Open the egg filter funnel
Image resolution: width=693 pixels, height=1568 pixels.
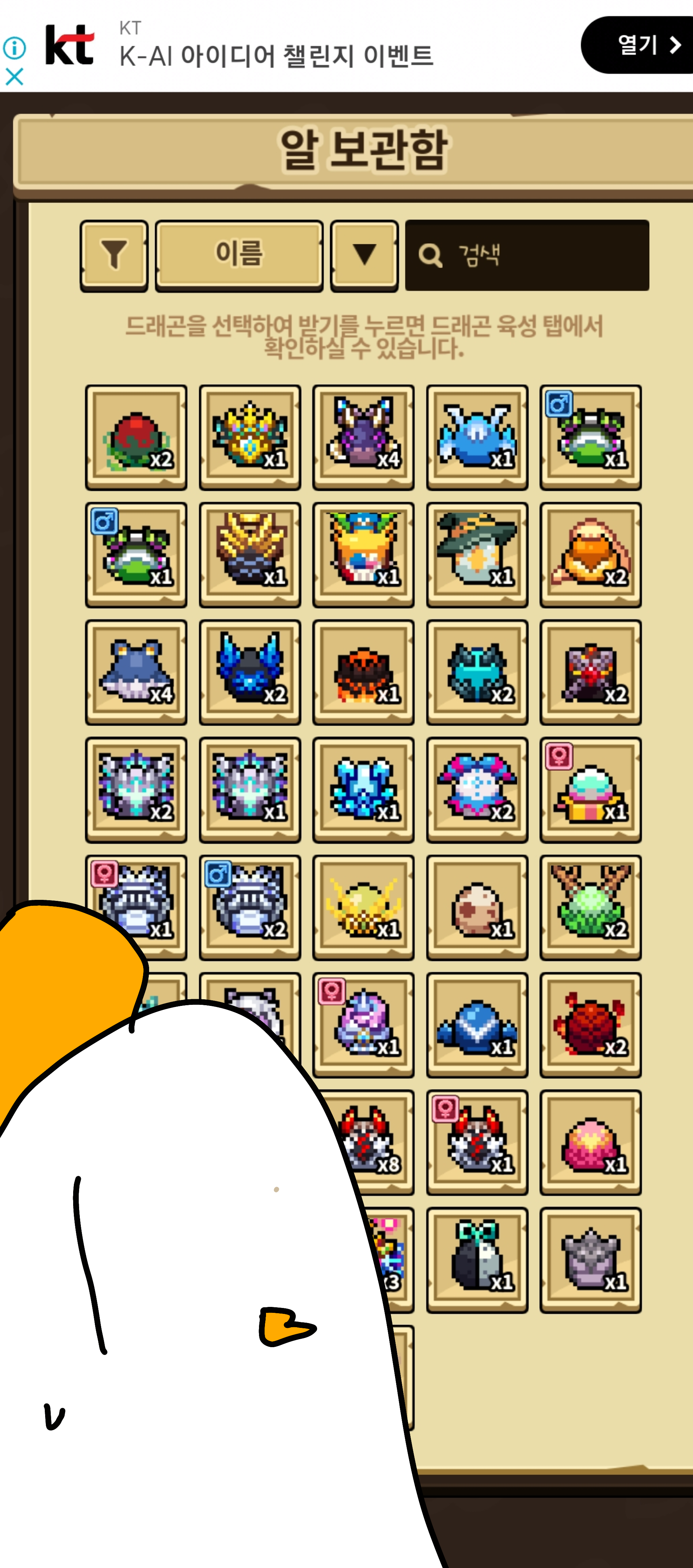(114, 254)
